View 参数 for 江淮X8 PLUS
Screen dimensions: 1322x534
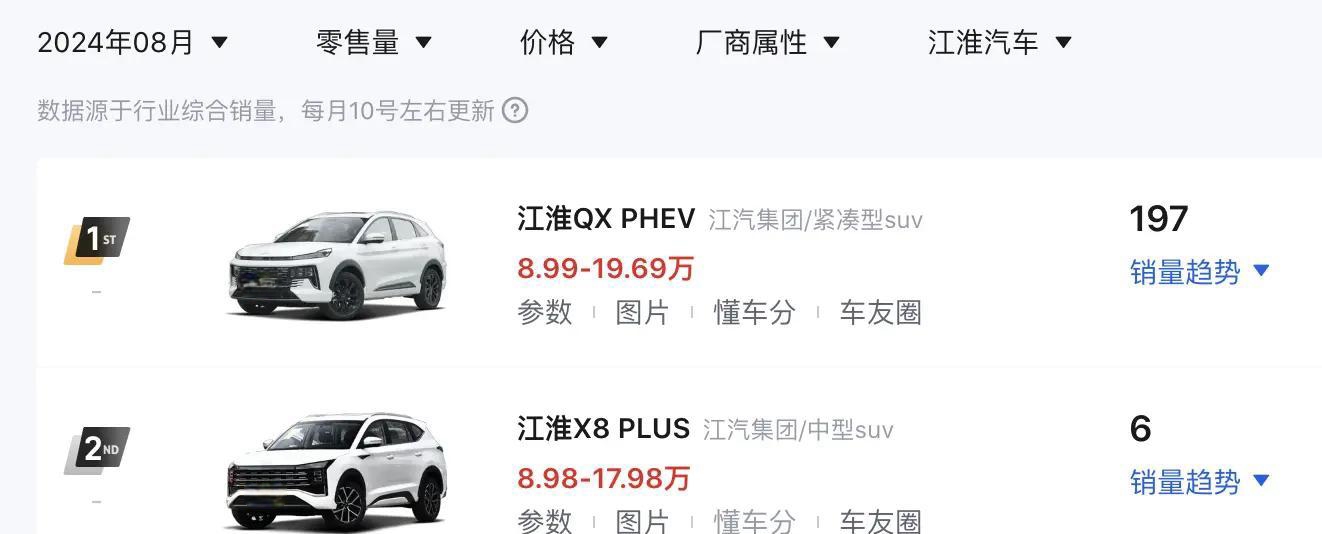[545, 520]
